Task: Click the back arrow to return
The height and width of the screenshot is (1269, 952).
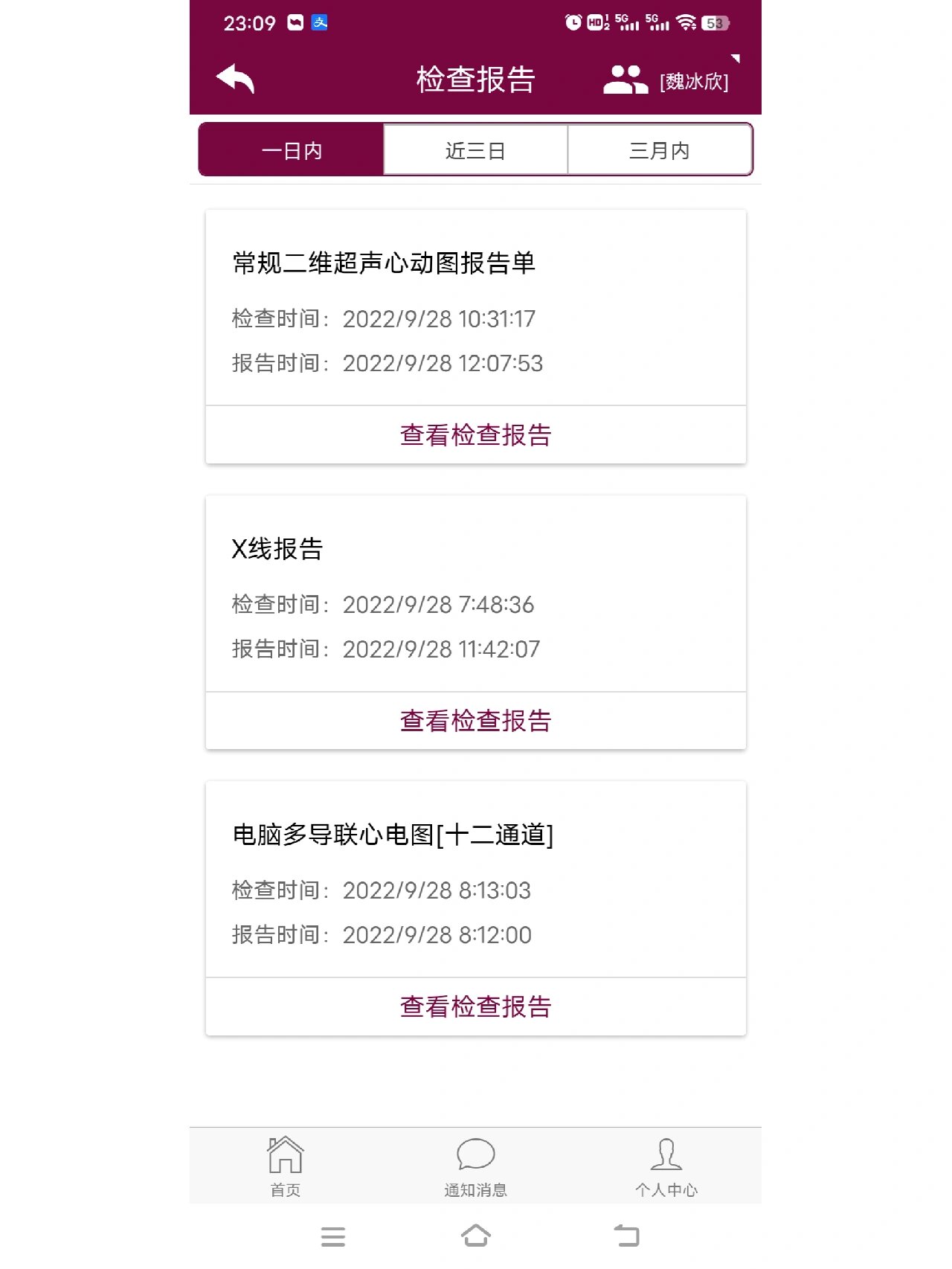Action: pos(234,80)
